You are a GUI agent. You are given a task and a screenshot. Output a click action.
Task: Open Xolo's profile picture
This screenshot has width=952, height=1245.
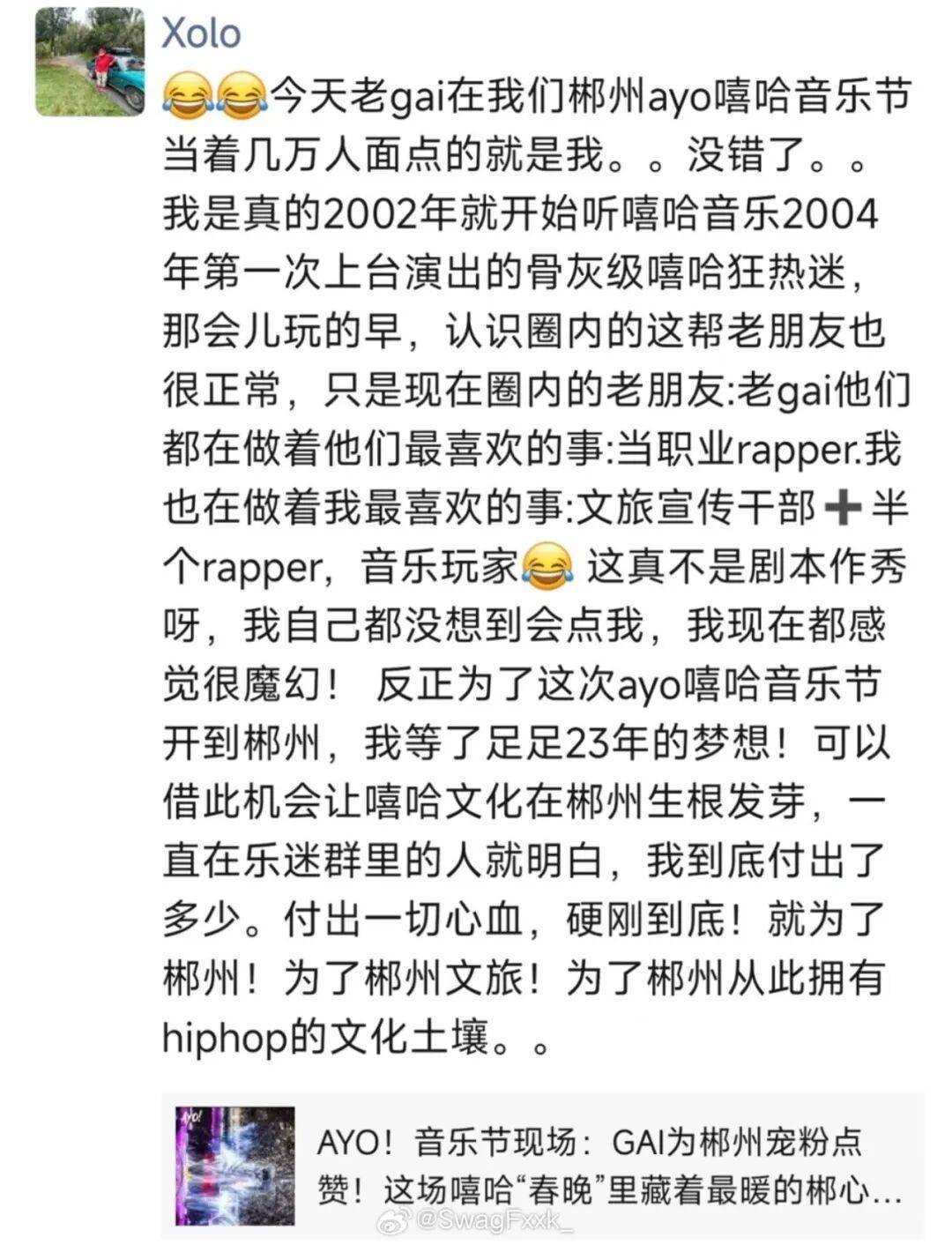89,61
